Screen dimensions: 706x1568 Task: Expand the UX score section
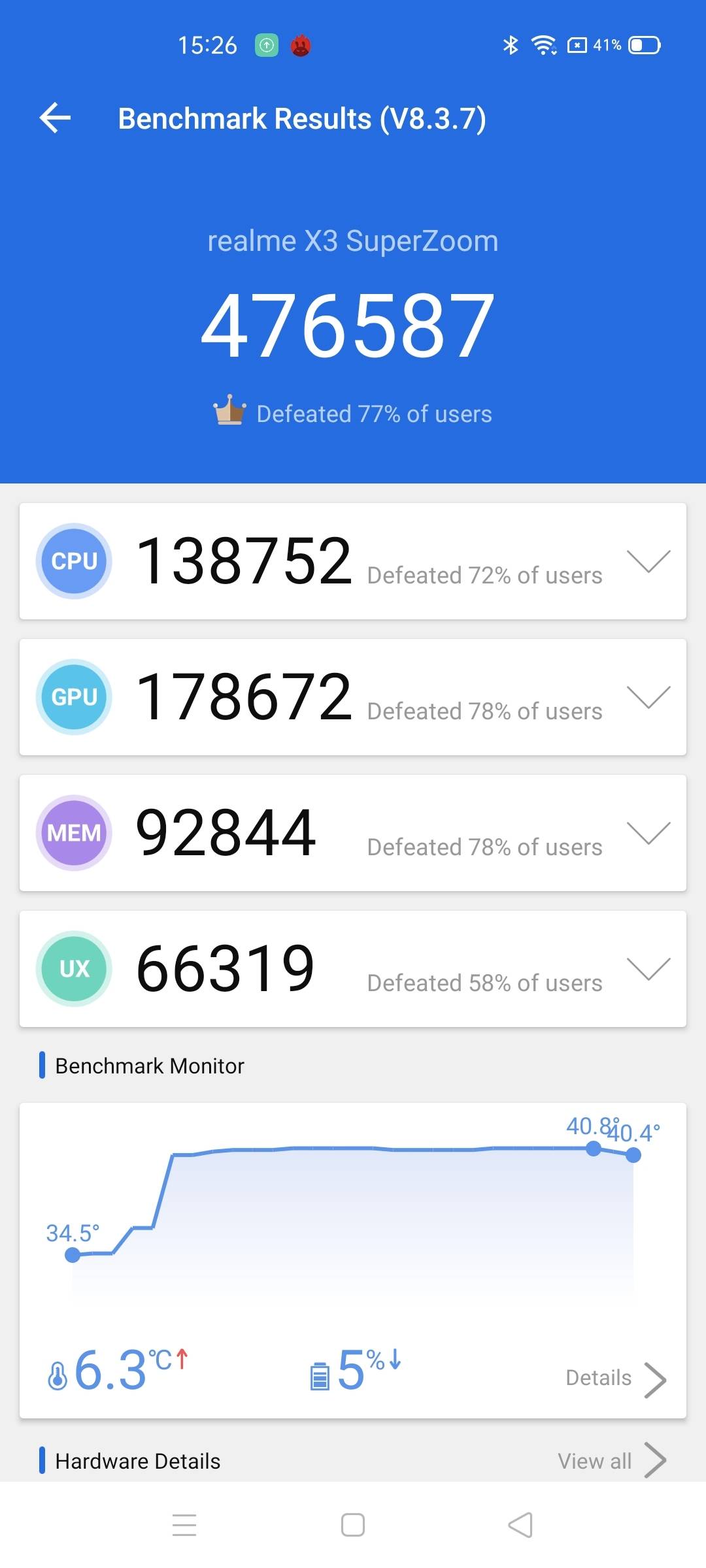point(648,969)
